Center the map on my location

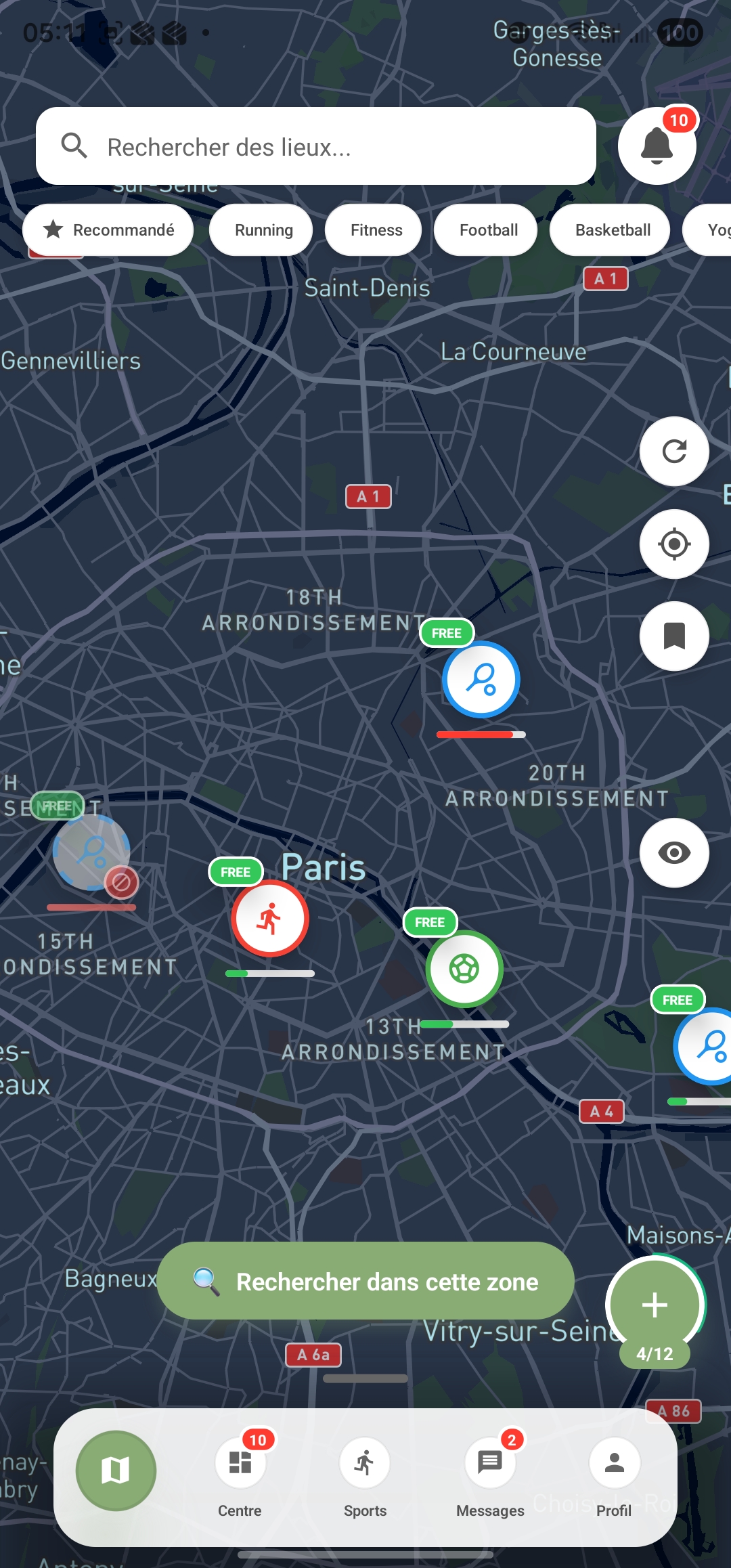coord(674,544)
